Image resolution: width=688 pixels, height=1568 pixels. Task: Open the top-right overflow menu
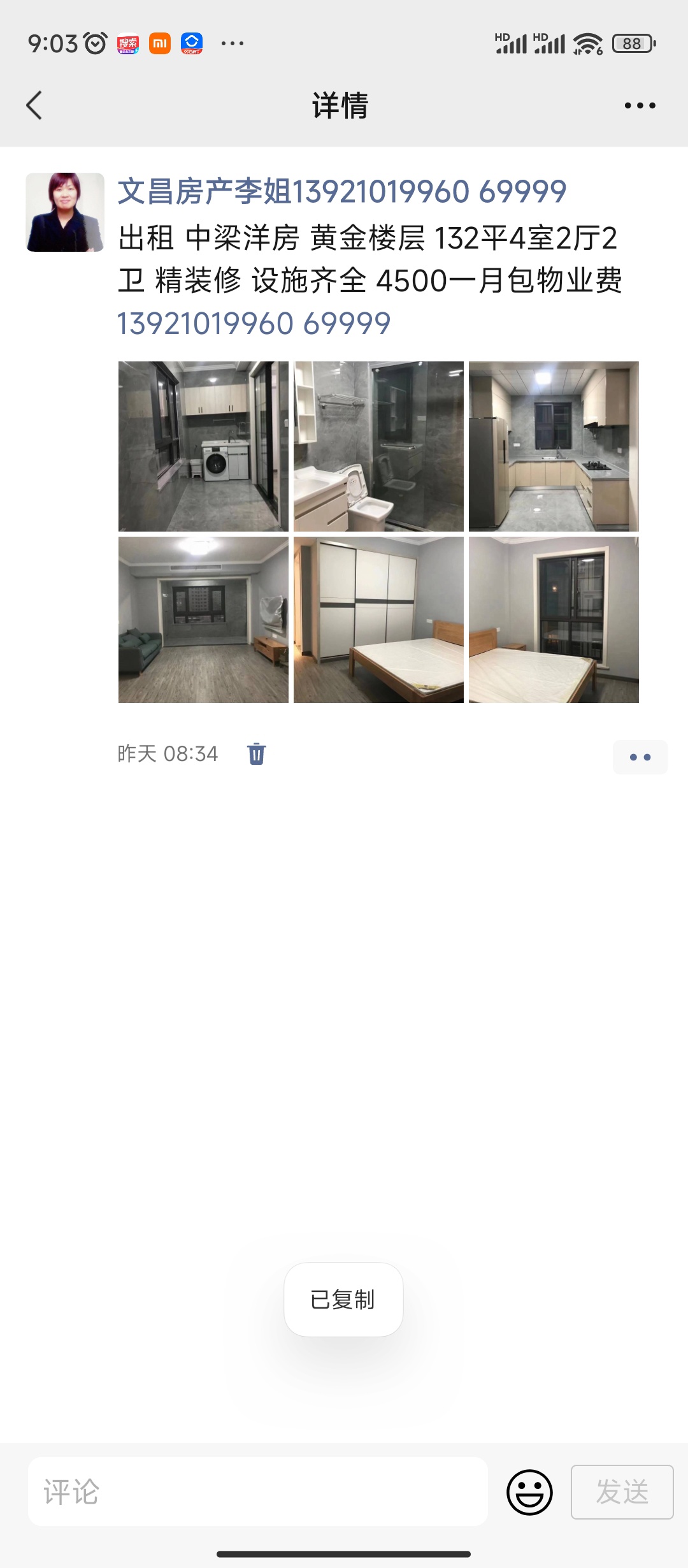click(x=640, y=105)
